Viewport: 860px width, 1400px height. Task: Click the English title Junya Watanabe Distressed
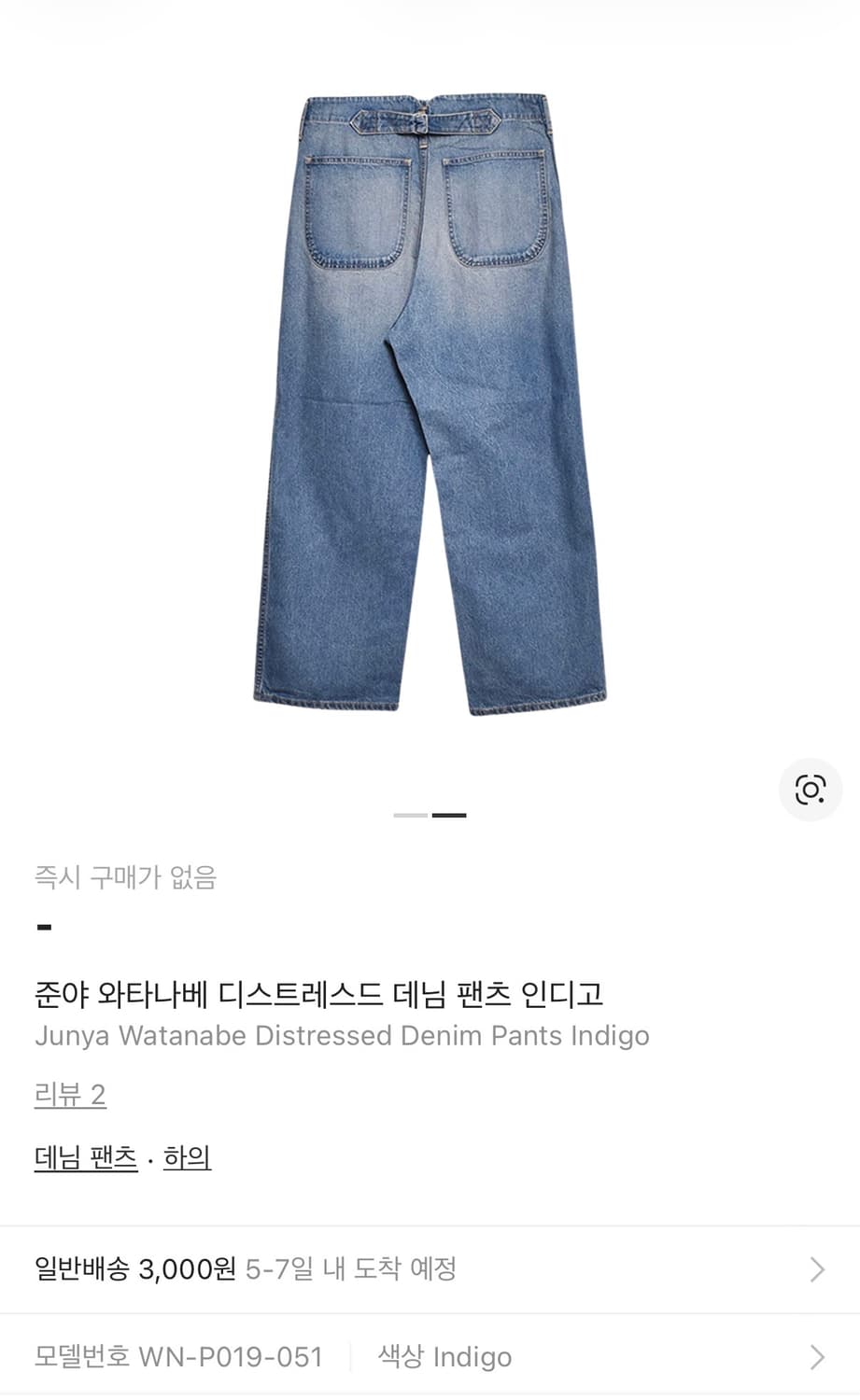tap(342, 1035)
